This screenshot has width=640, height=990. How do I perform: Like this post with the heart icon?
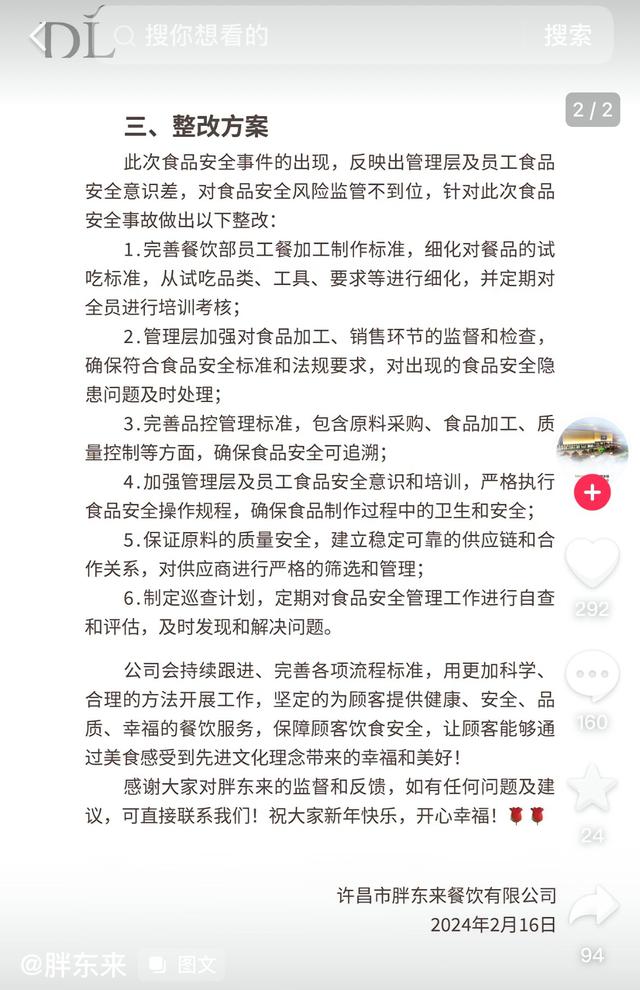point(592,562)
